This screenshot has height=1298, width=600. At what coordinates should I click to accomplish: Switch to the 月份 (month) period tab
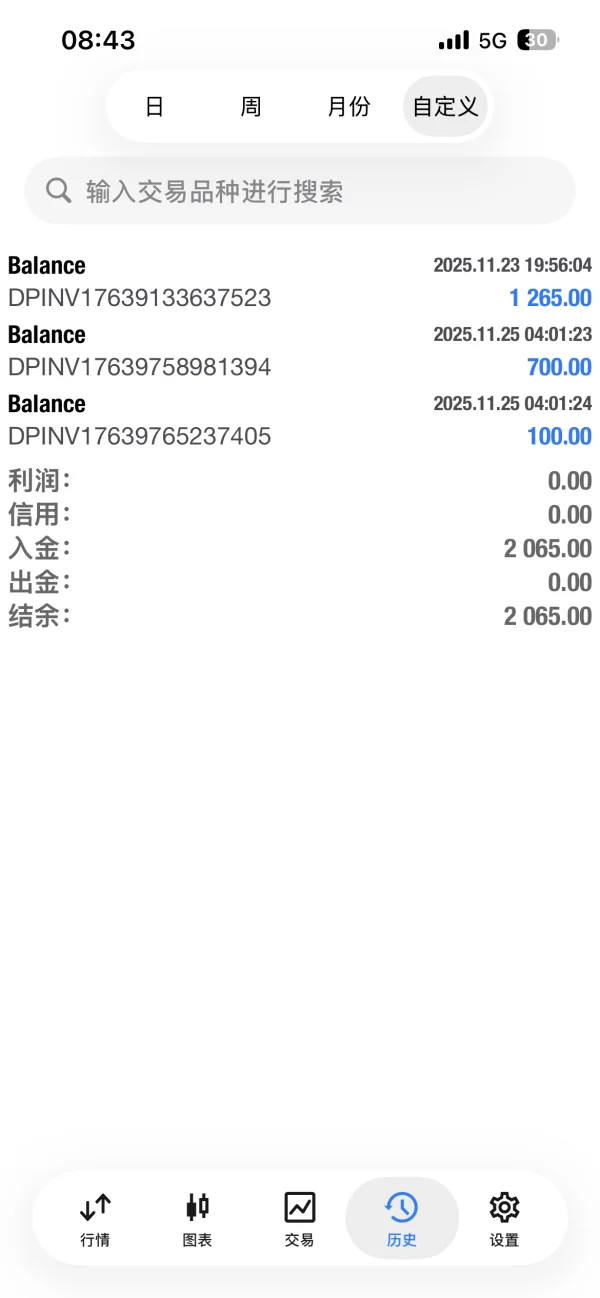click(348, 107)
